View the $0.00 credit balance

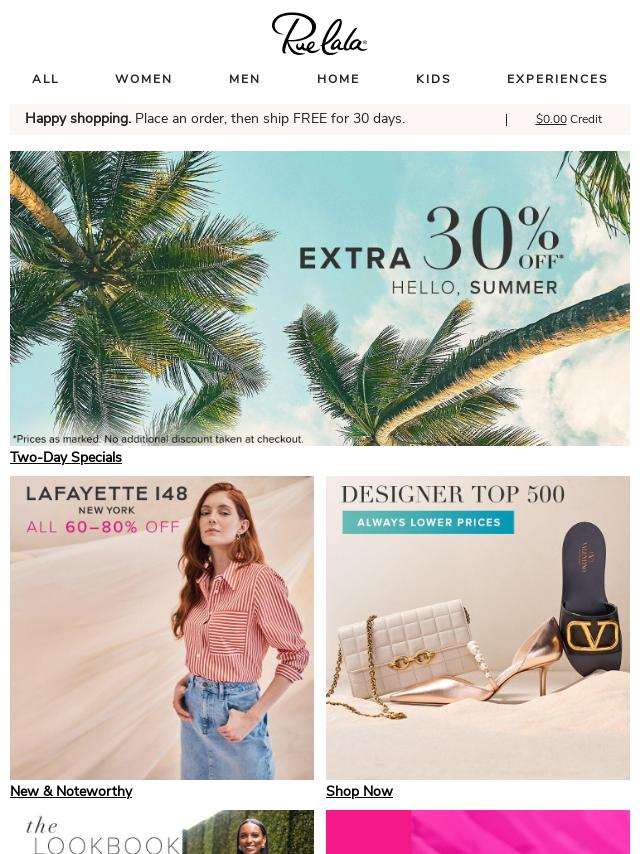click(551, 119)
